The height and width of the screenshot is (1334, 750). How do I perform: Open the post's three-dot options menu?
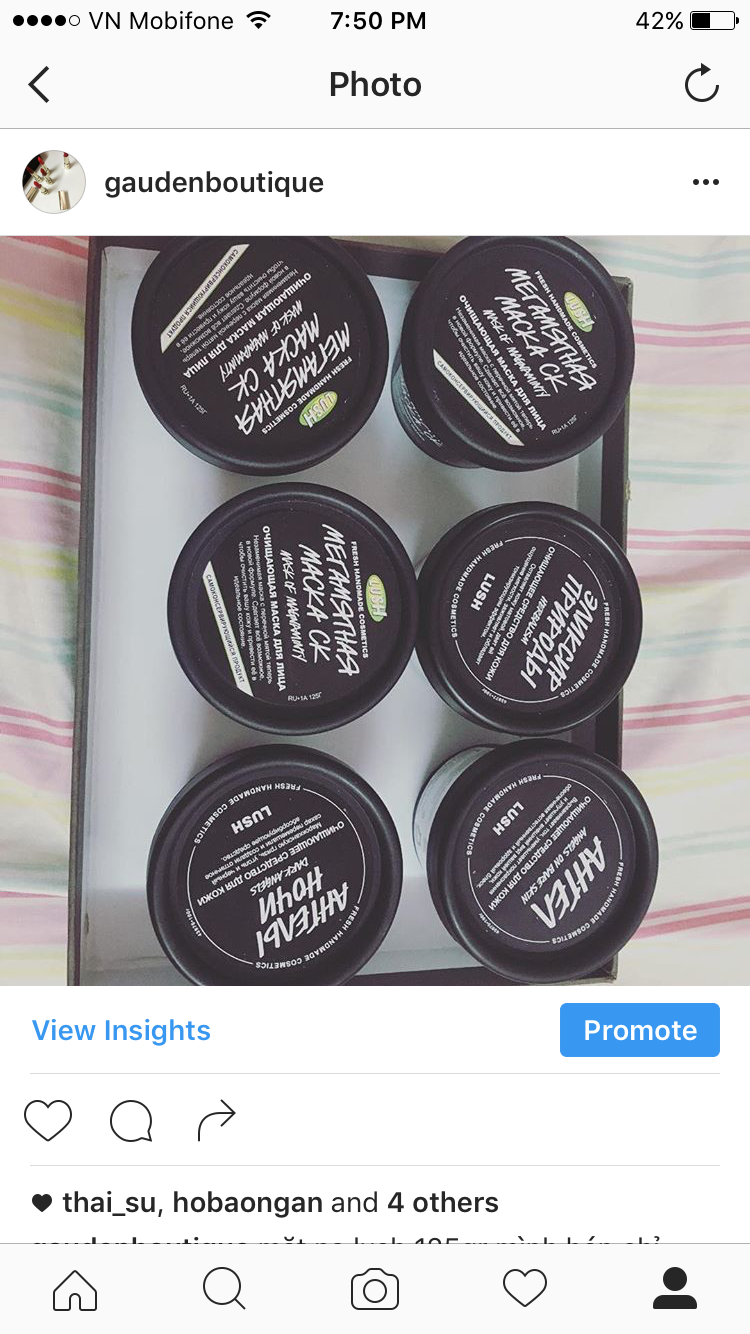[705, 183]
